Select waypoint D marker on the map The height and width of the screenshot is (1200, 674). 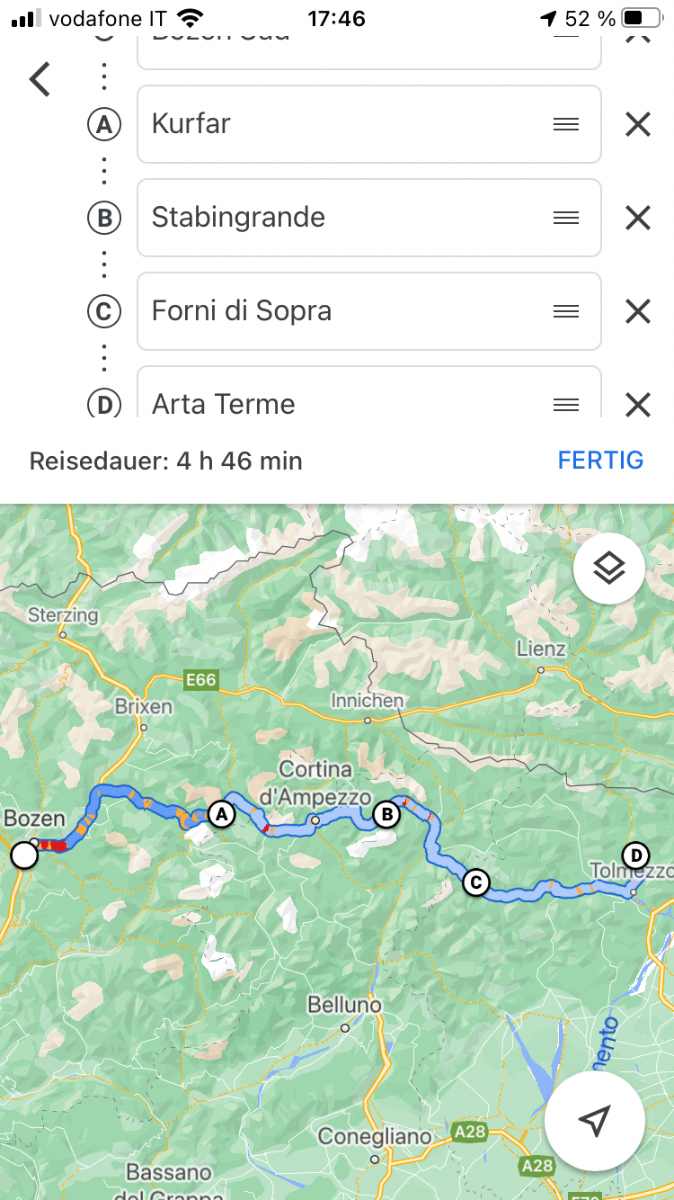coord(634,855)
